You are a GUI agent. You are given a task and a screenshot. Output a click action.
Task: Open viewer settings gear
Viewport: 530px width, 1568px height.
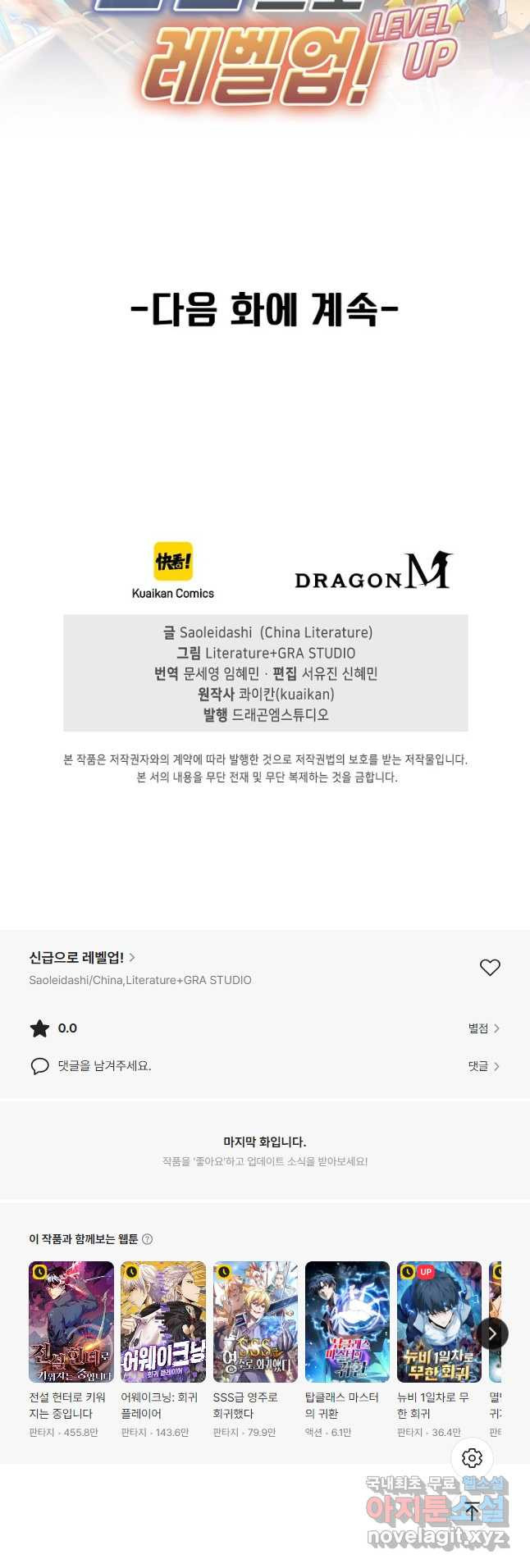click(472, 1457)
